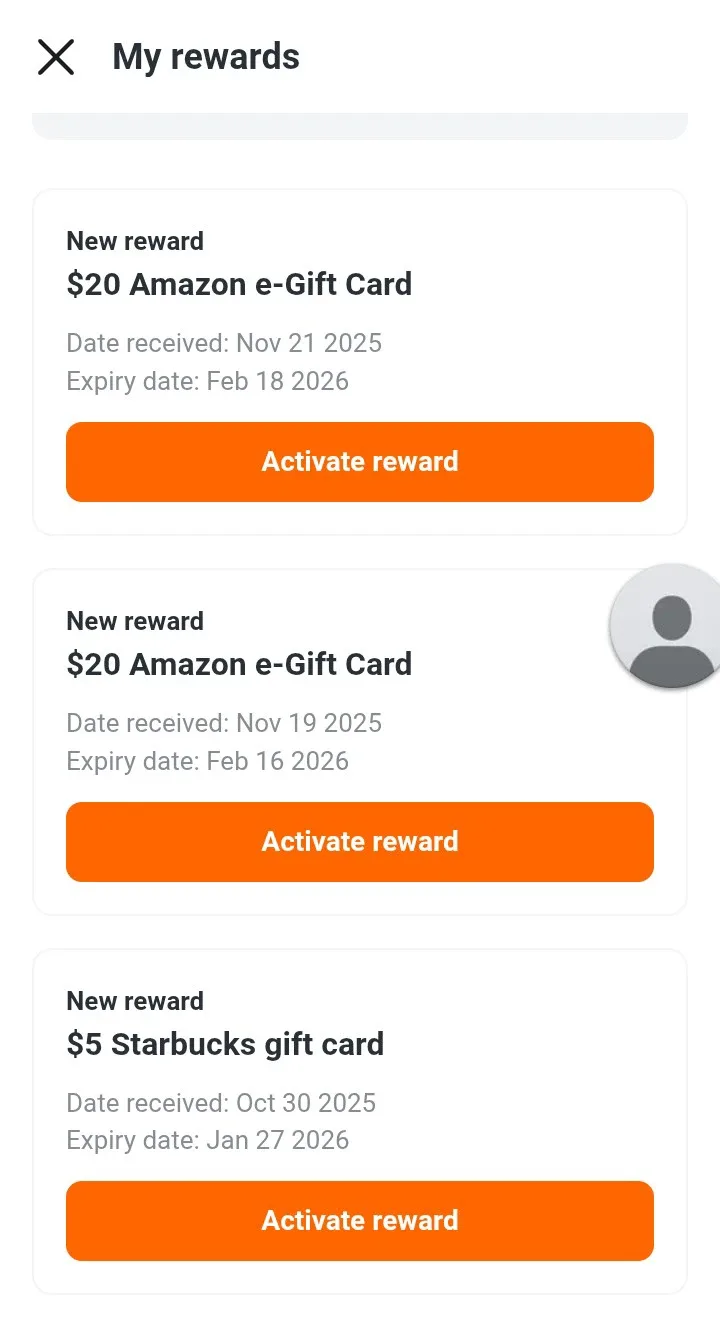
Task: Activate the $20 Amazon reward received Nov 21
Action: (360, 461)
